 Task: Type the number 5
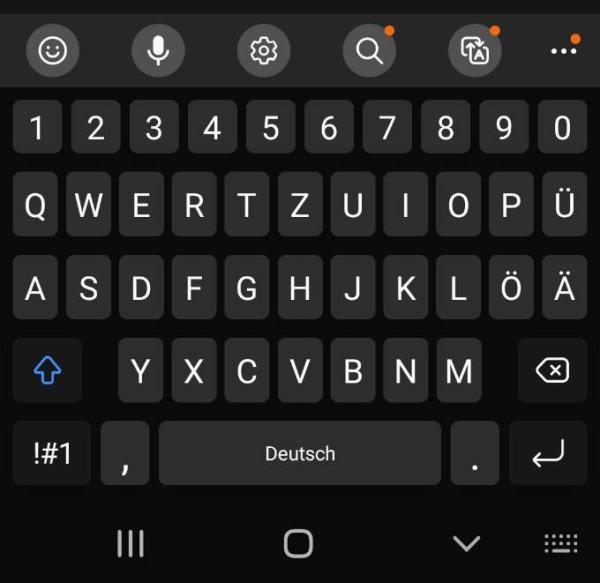271,128
